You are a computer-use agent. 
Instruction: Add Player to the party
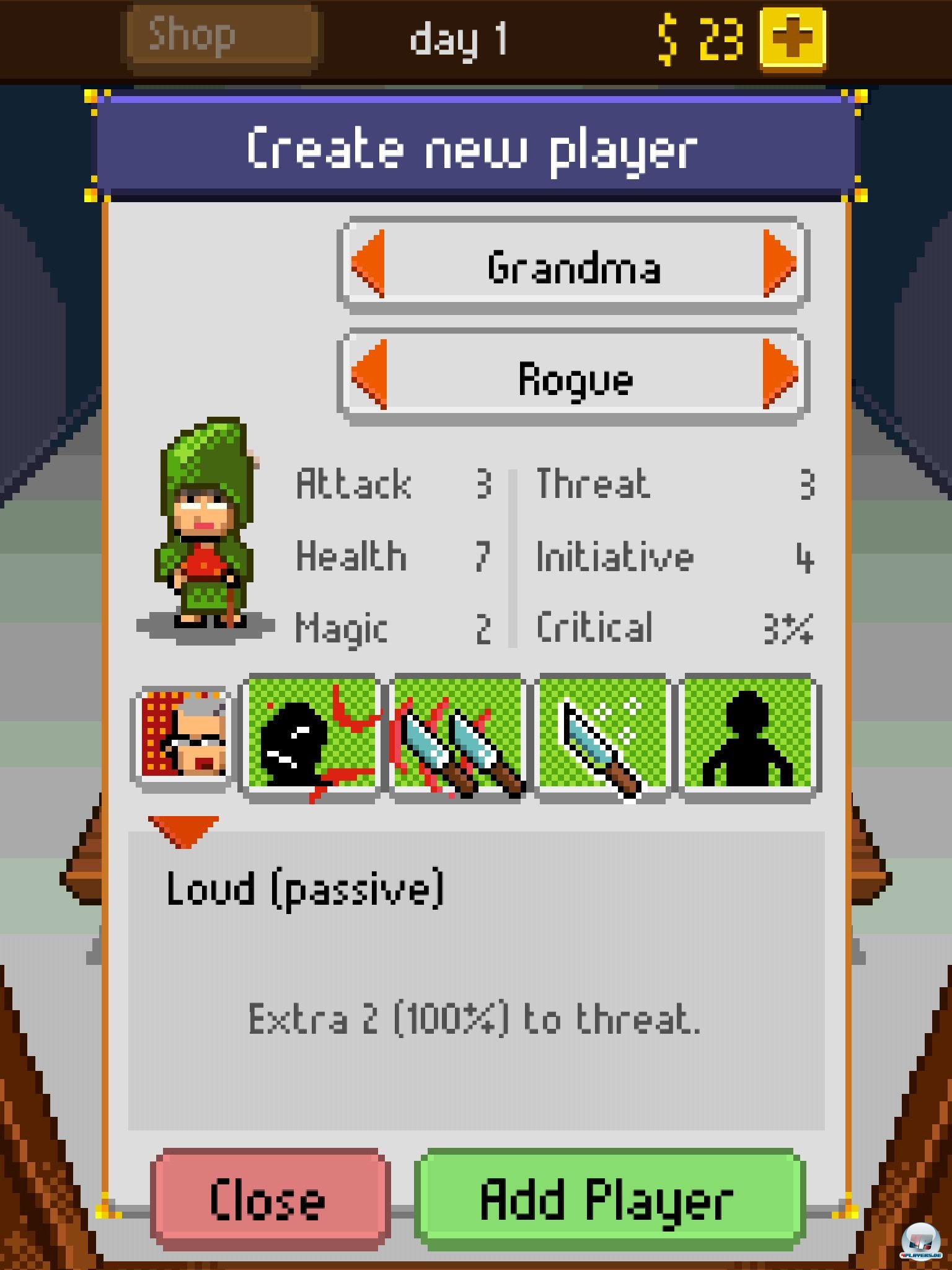tap(608, 1199)
